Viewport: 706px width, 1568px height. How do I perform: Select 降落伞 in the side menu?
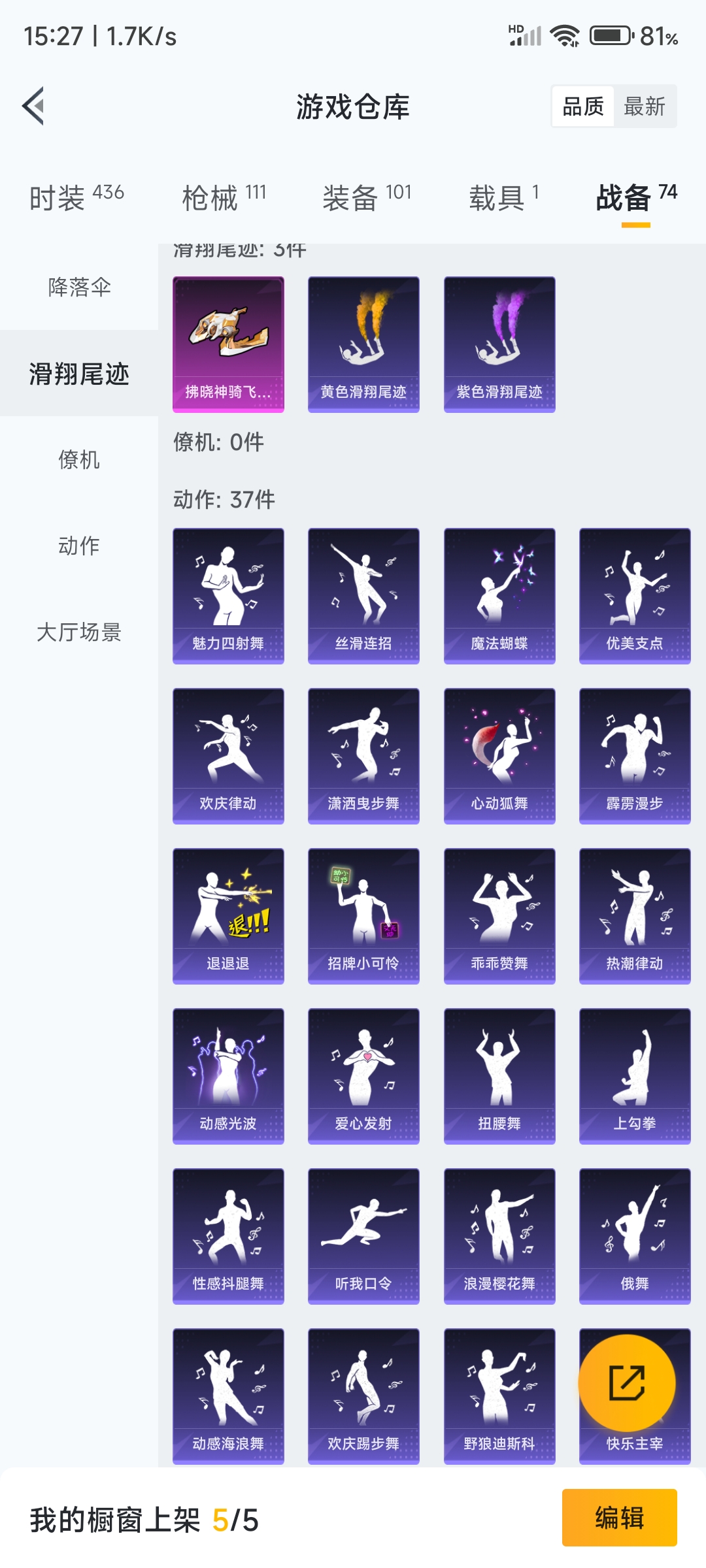pos(79,287)
